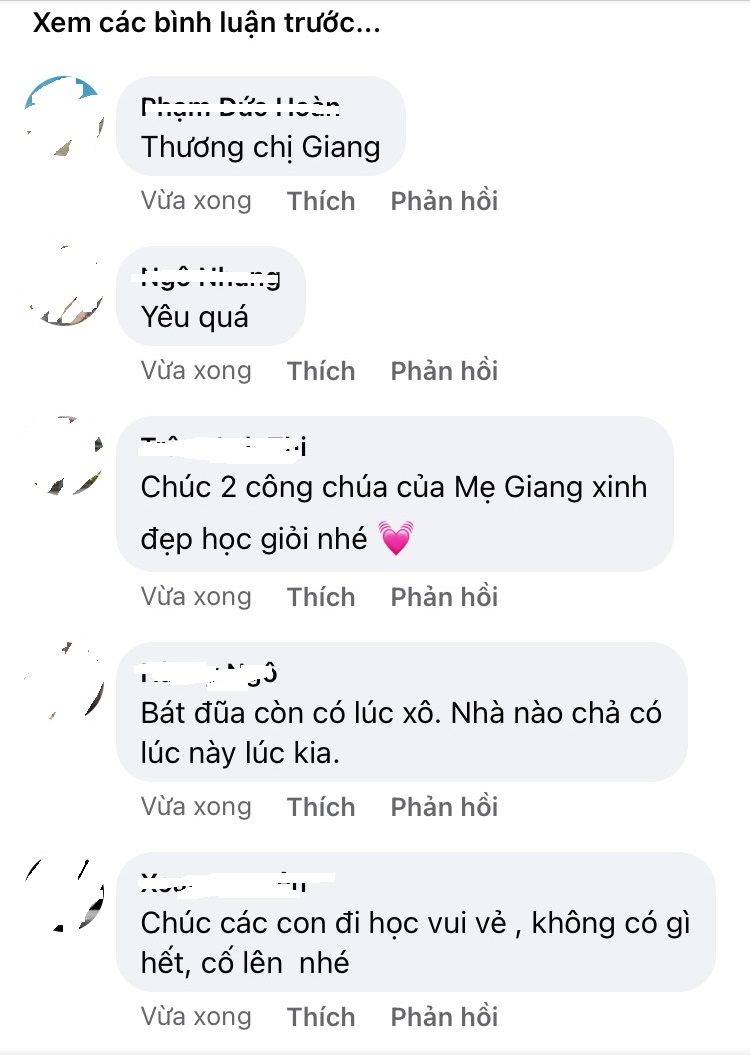Click 'Vừa xong' timestamp on the first comment

(x=196, y=200)
